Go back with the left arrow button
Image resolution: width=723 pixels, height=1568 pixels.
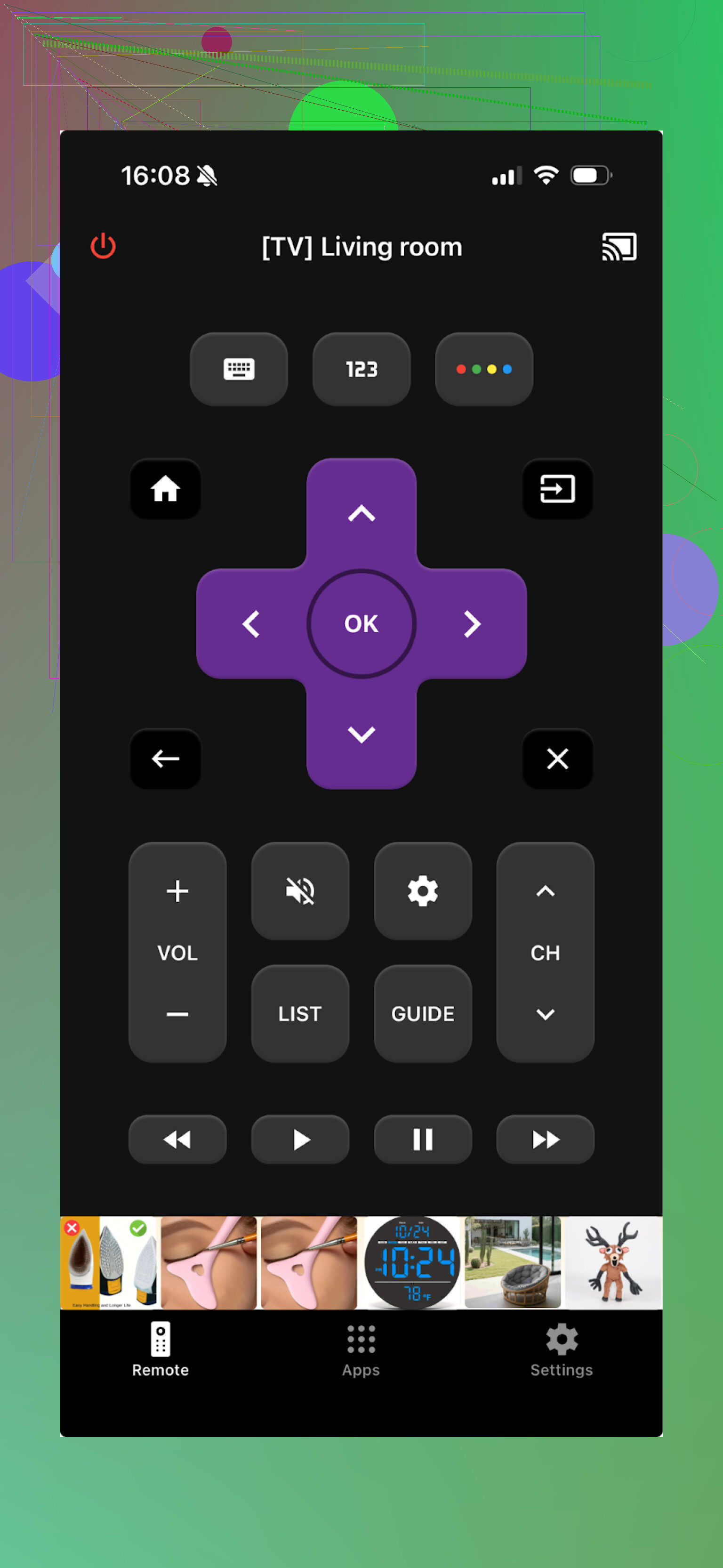coord(166,759)
